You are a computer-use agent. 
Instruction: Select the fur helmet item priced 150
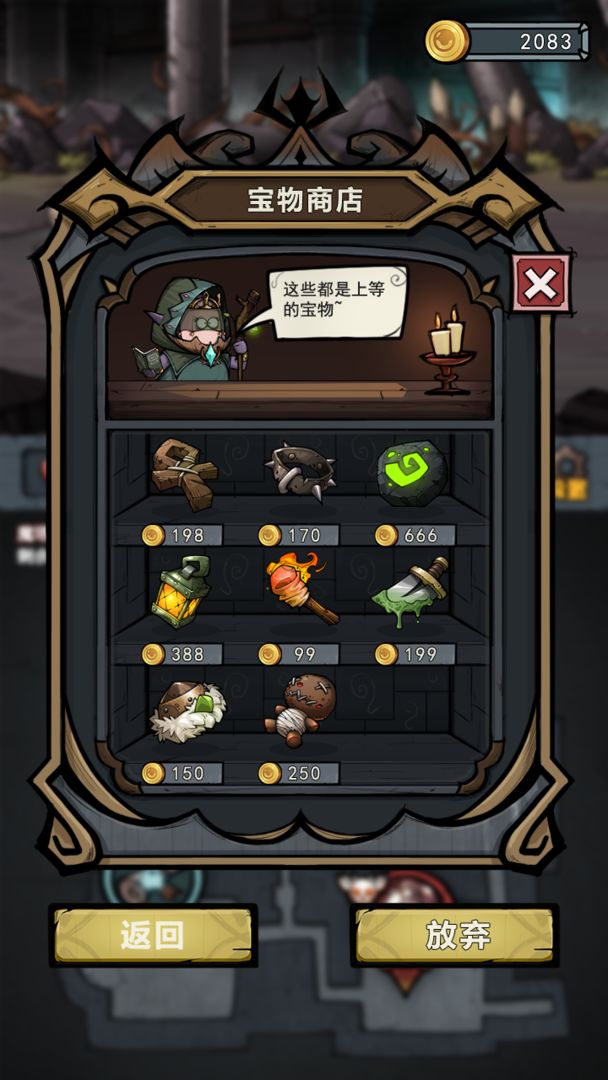[186, 709]
